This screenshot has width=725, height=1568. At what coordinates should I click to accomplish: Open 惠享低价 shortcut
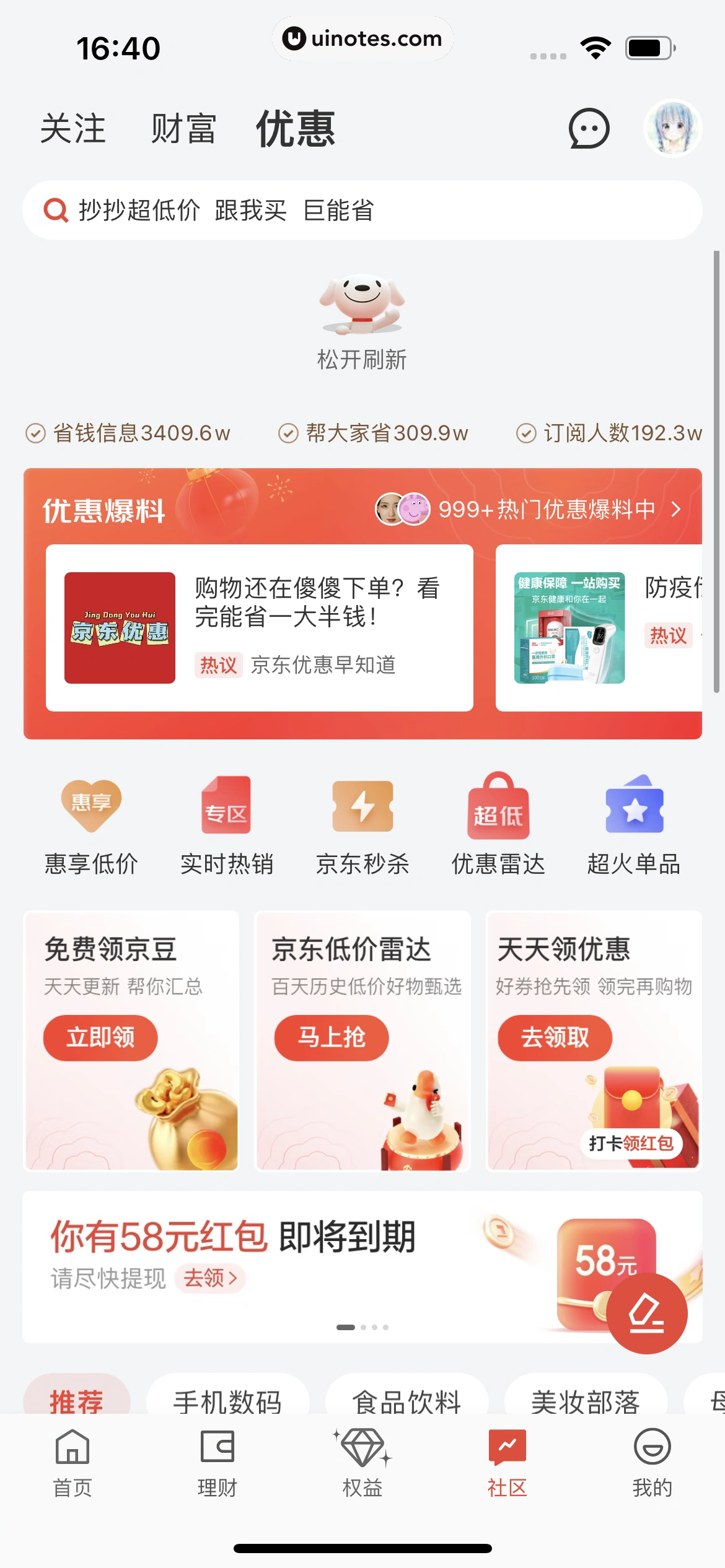[91, 825]
